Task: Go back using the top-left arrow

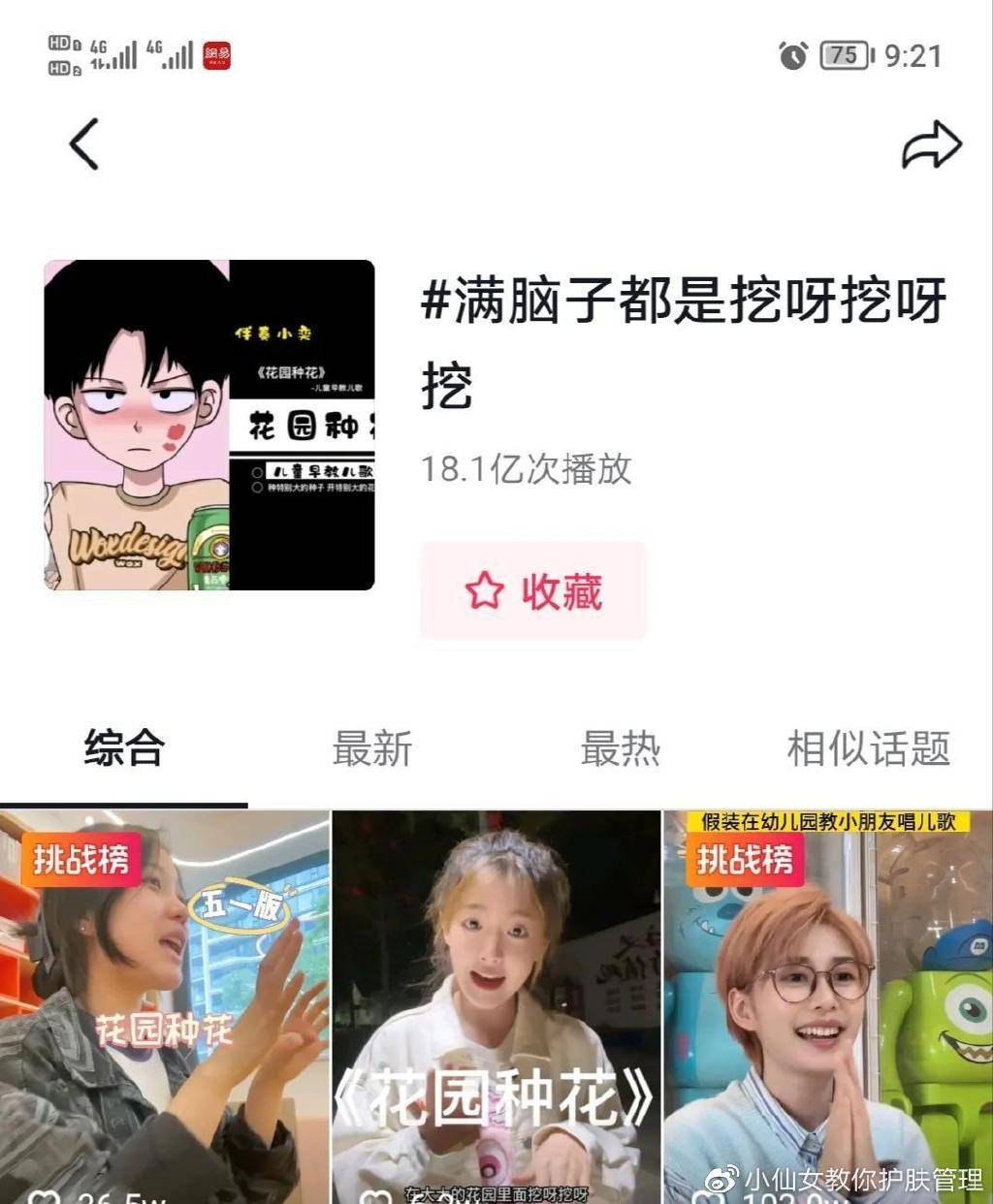Action: pos(84,144)
